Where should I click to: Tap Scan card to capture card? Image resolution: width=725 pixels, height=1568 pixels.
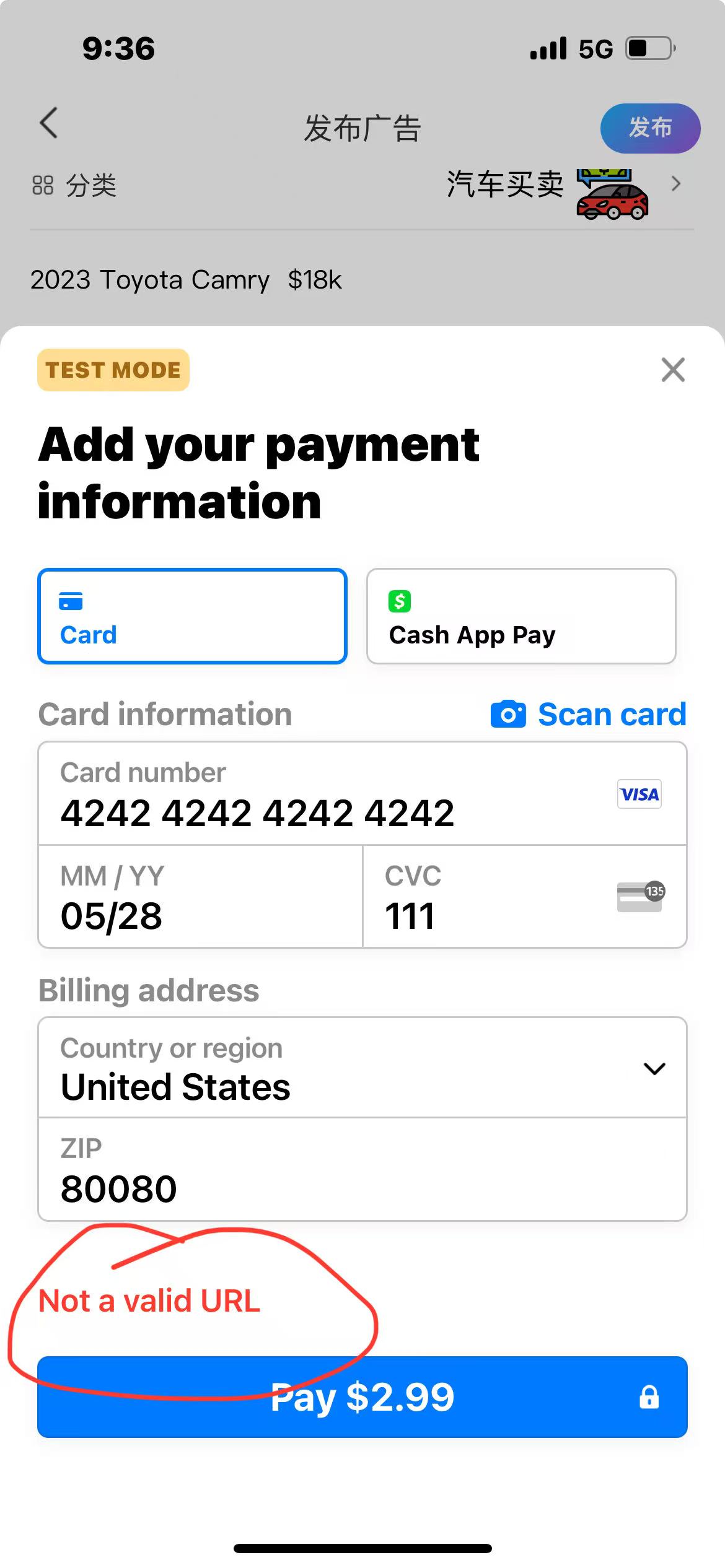(x=589, y=714)
